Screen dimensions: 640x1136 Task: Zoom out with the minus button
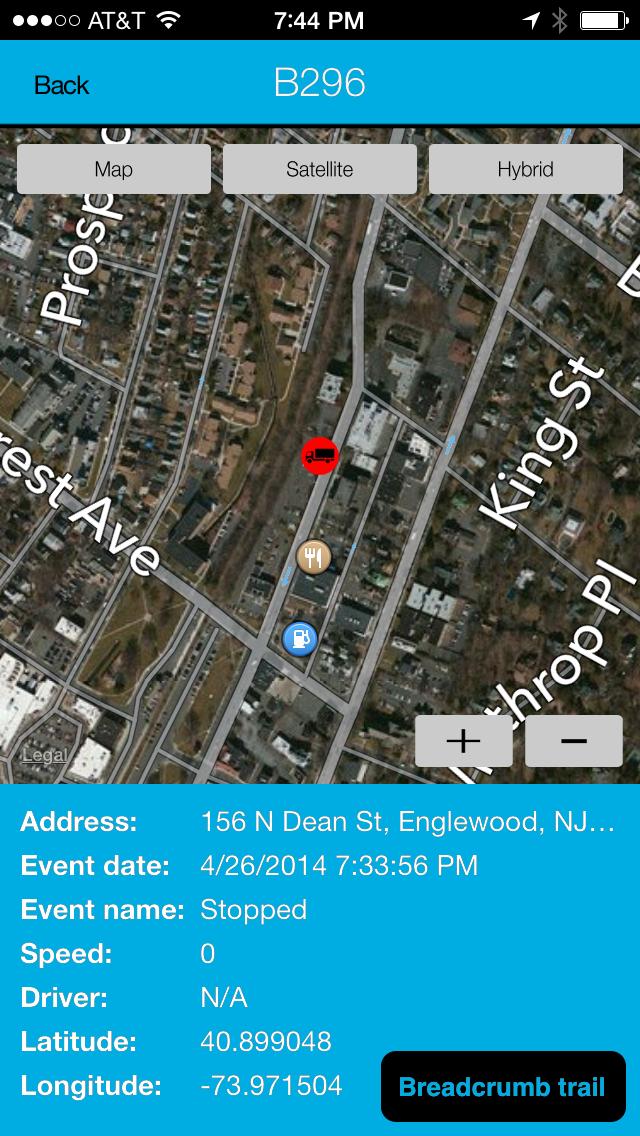pos(573,741)
